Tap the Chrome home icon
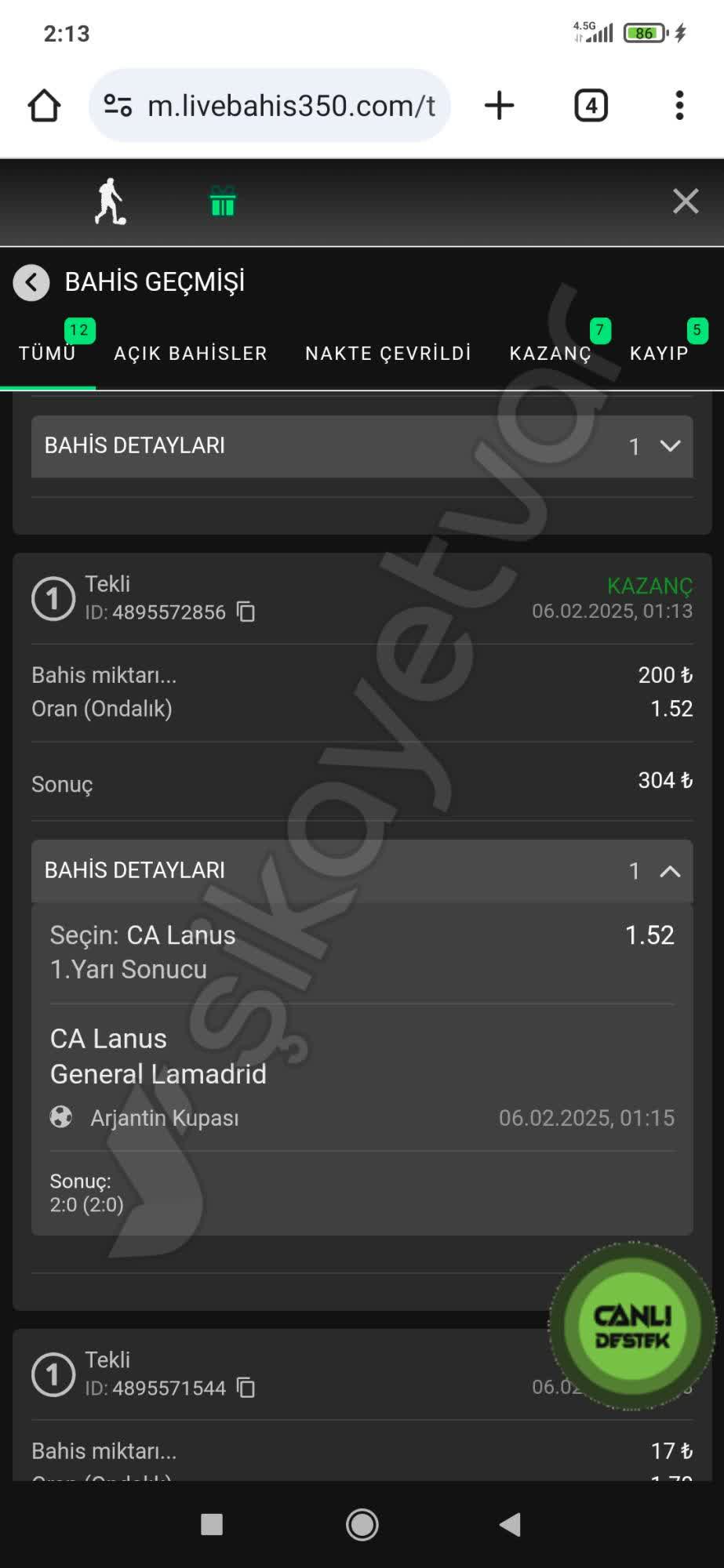The width and height of the screenshot is (724, 1568). (x=43, y=106)
